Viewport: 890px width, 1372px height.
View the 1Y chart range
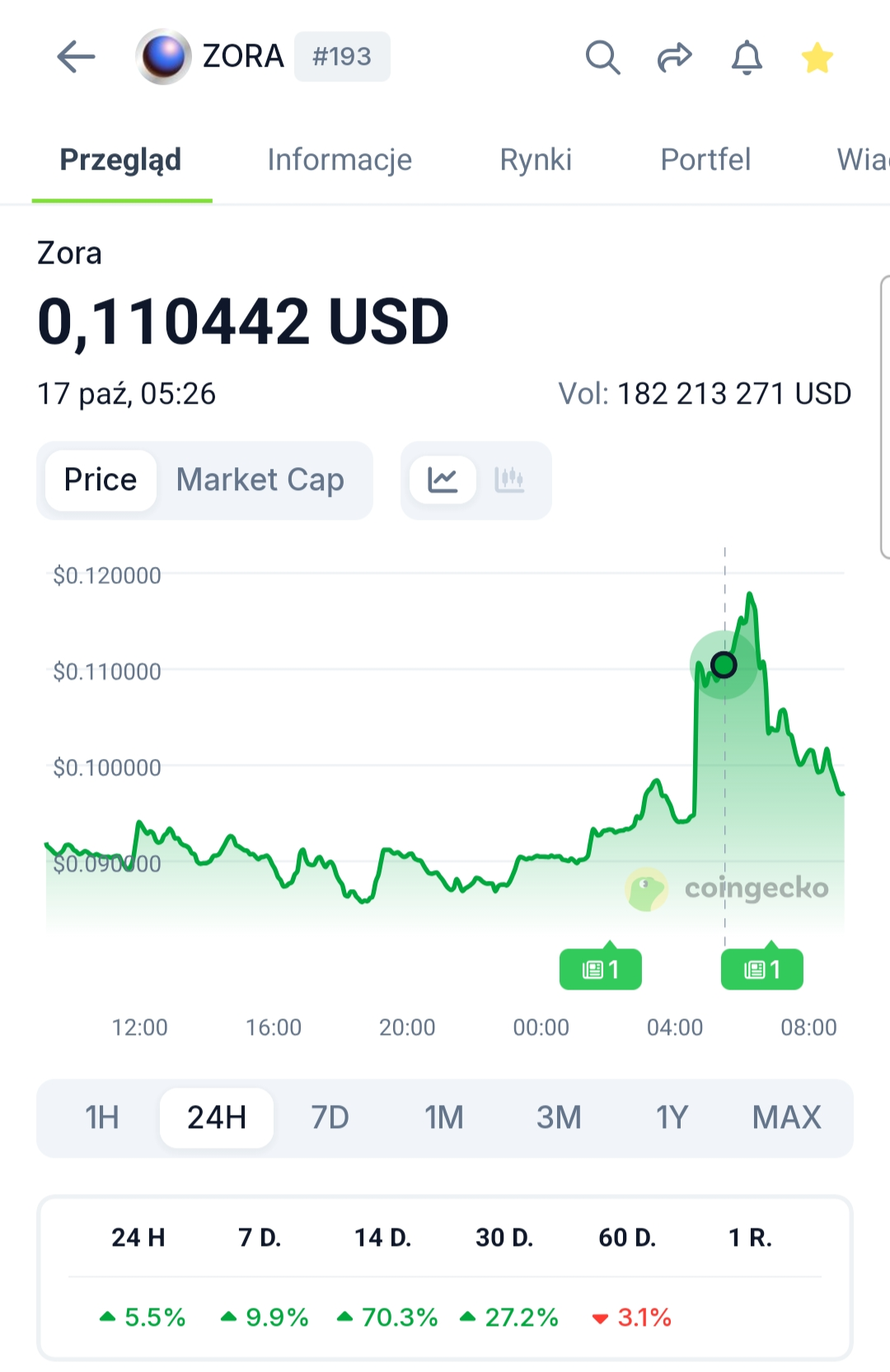click(672, 1117)
